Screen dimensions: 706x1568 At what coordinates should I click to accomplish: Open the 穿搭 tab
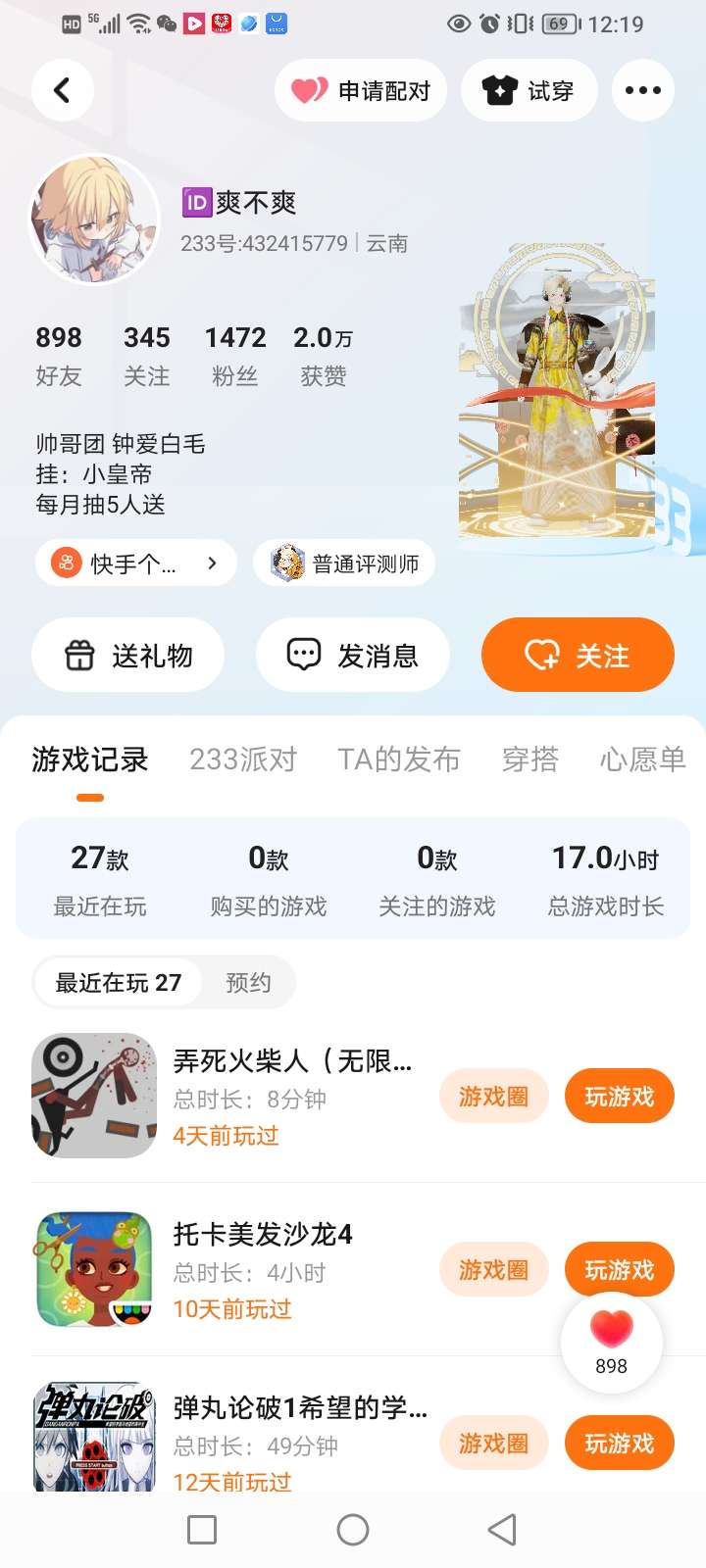tap(530, 759)
